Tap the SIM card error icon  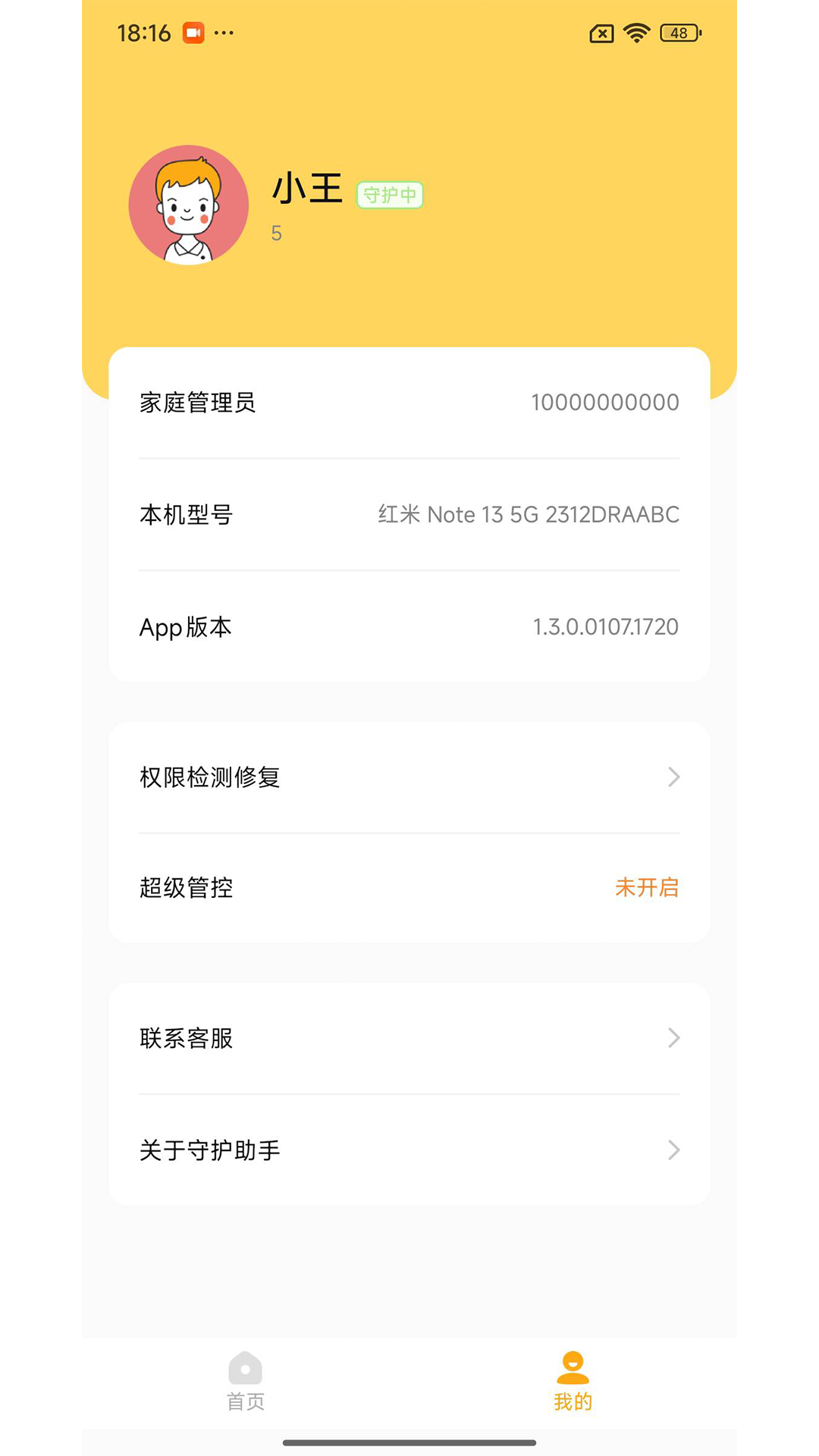600,33
